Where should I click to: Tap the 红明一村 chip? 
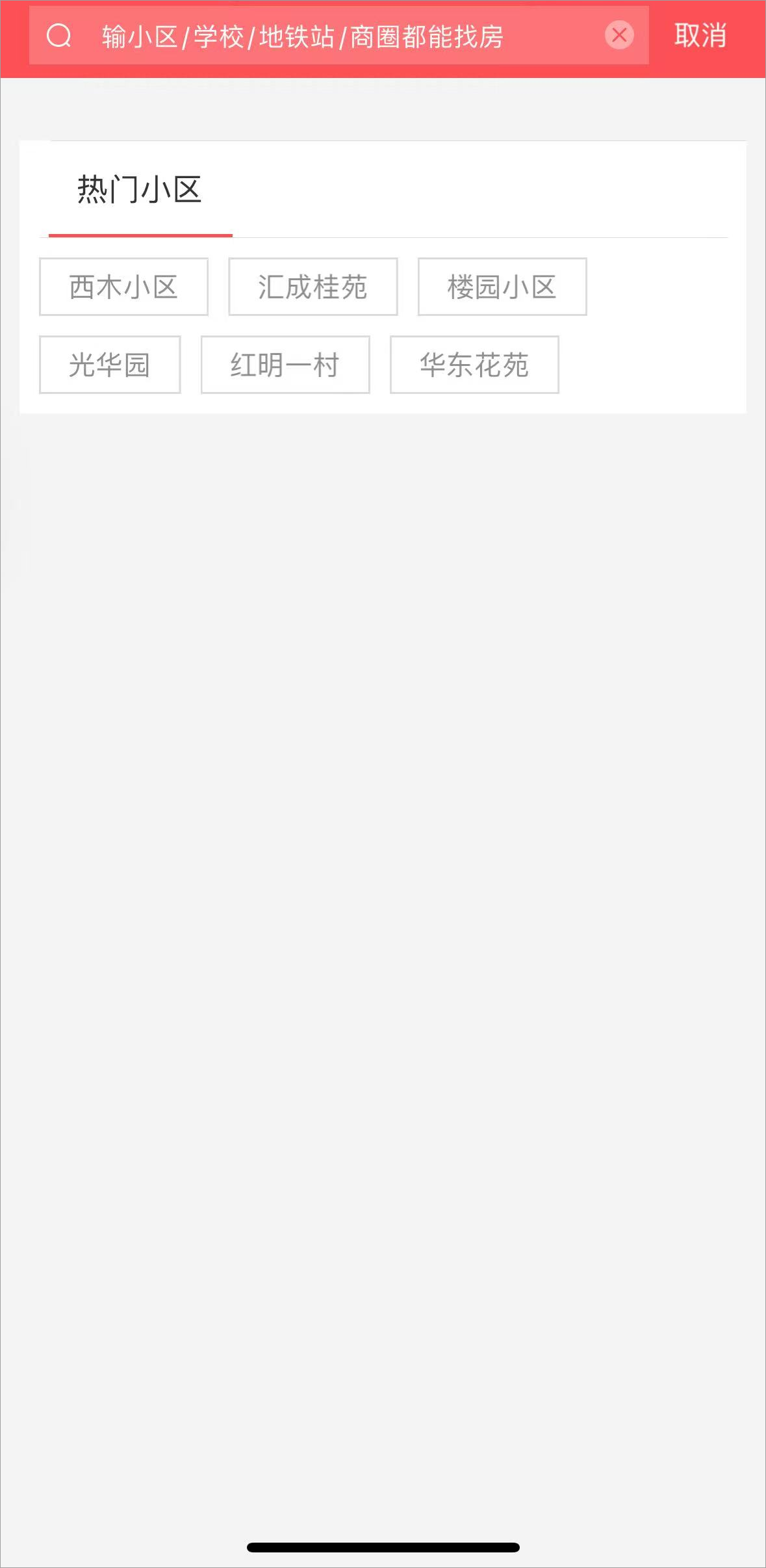[x=285, y=365]
